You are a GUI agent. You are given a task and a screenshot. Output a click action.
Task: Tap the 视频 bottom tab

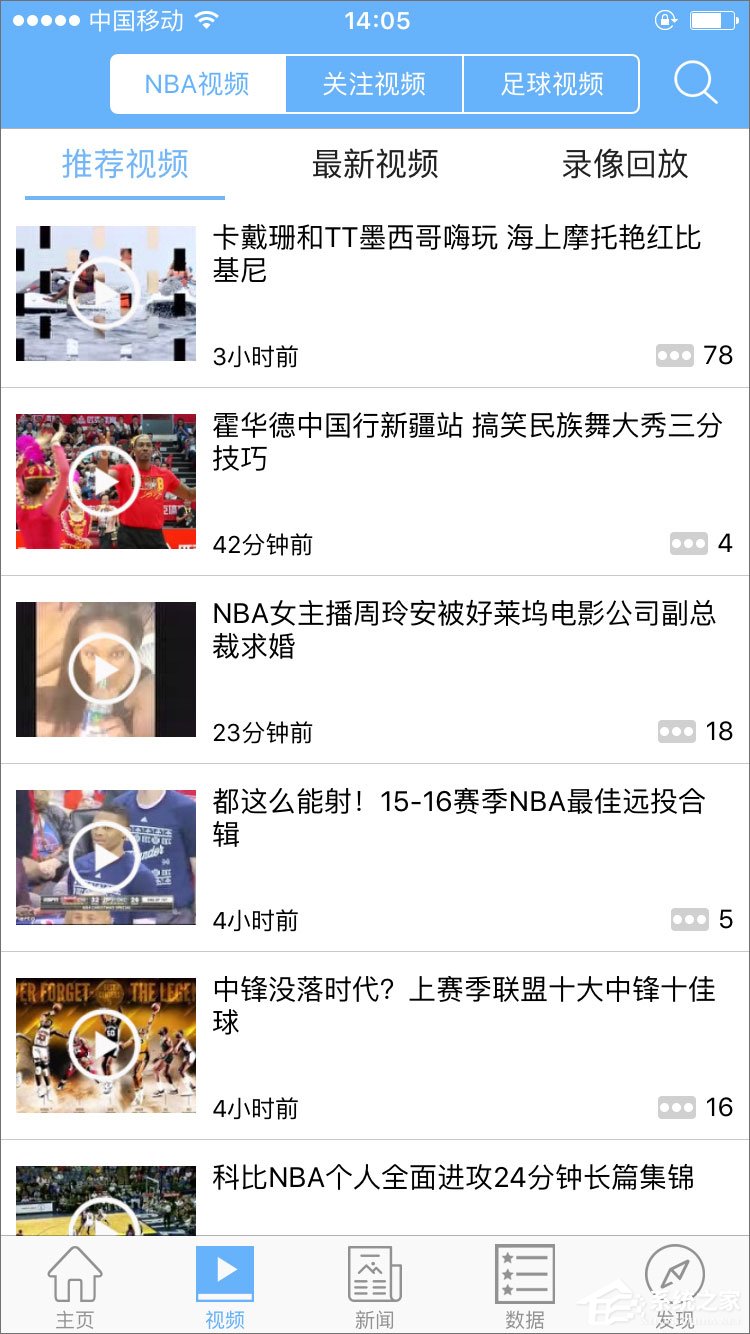point(225,1287)
